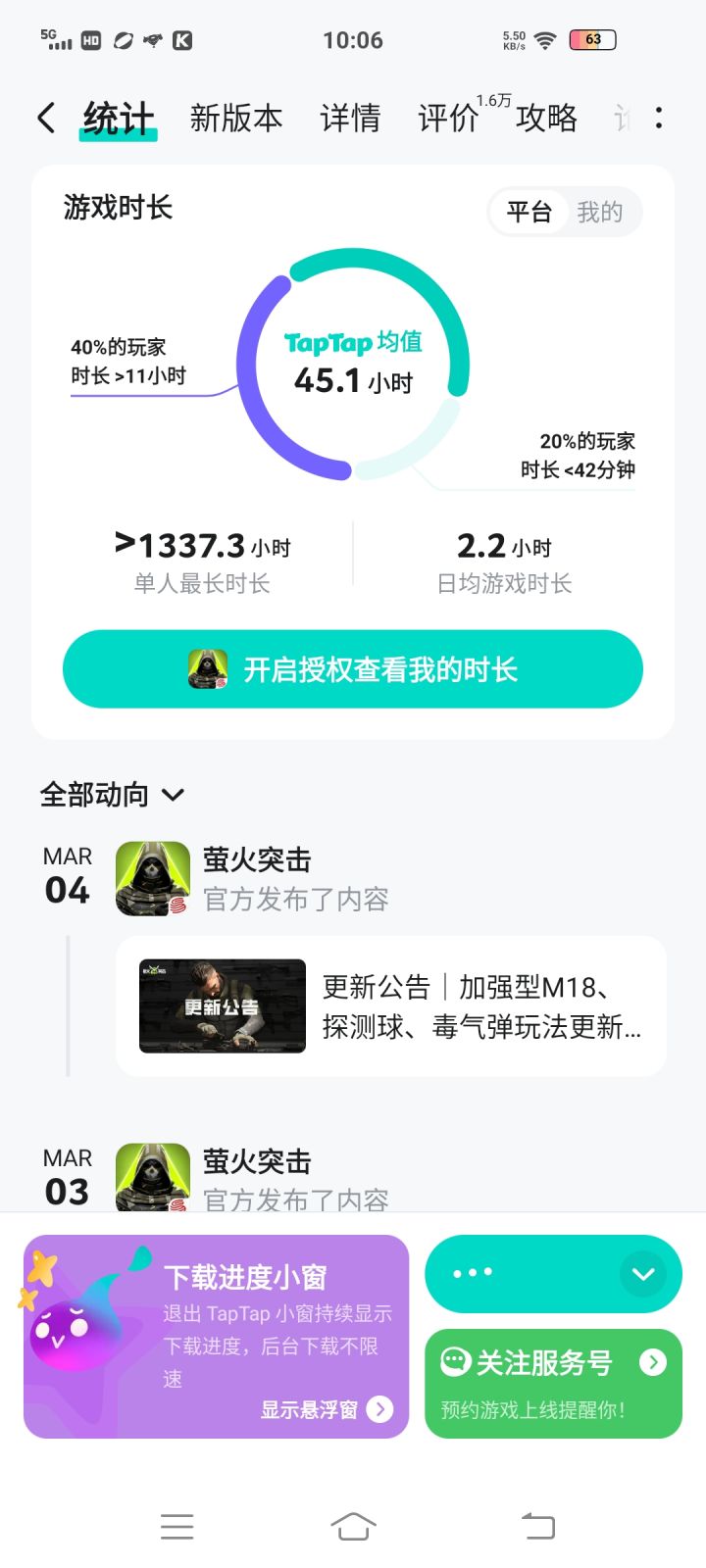Tap 显示悬浮窗 in the download banner

click(x=326, y=1409)
